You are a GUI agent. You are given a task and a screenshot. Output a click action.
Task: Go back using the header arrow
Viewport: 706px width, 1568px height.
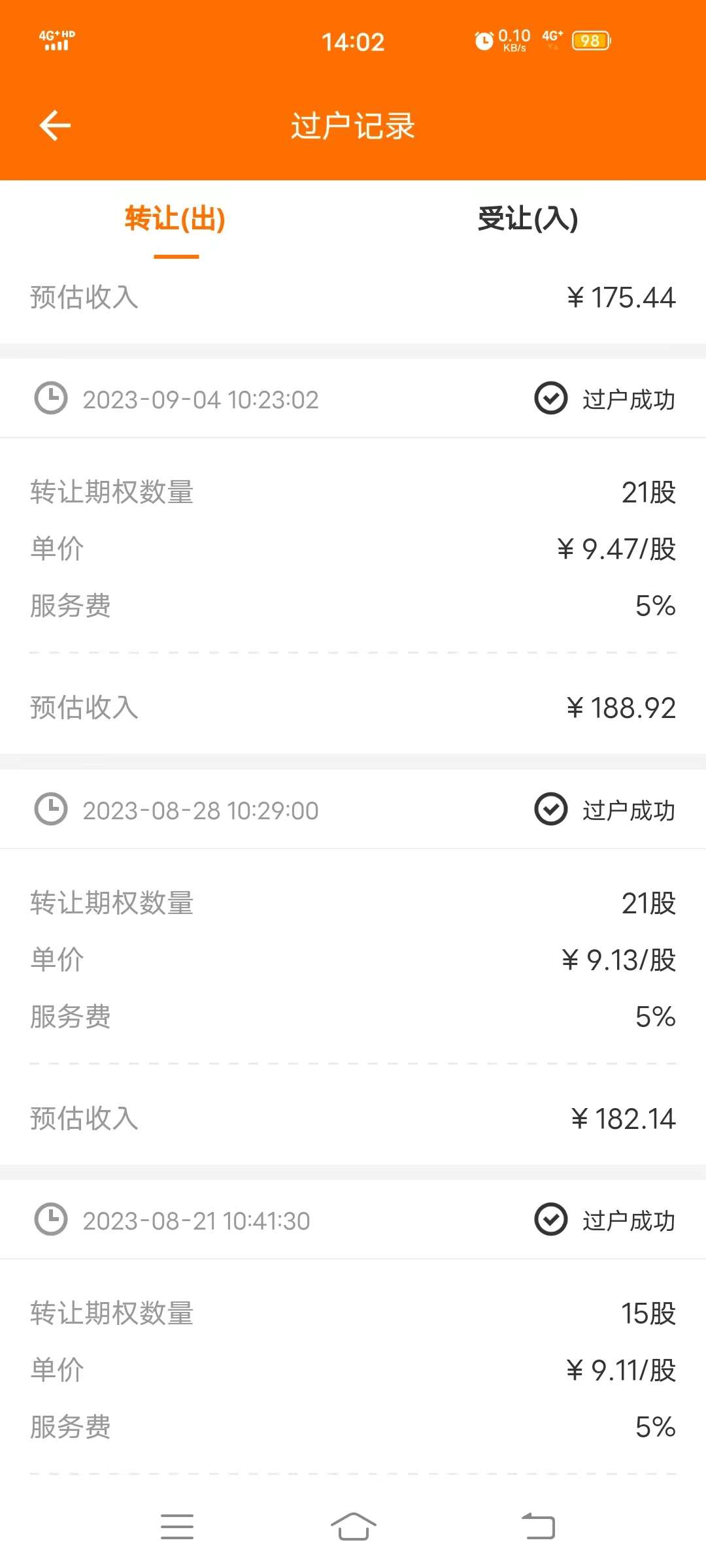tap(55, 125)
